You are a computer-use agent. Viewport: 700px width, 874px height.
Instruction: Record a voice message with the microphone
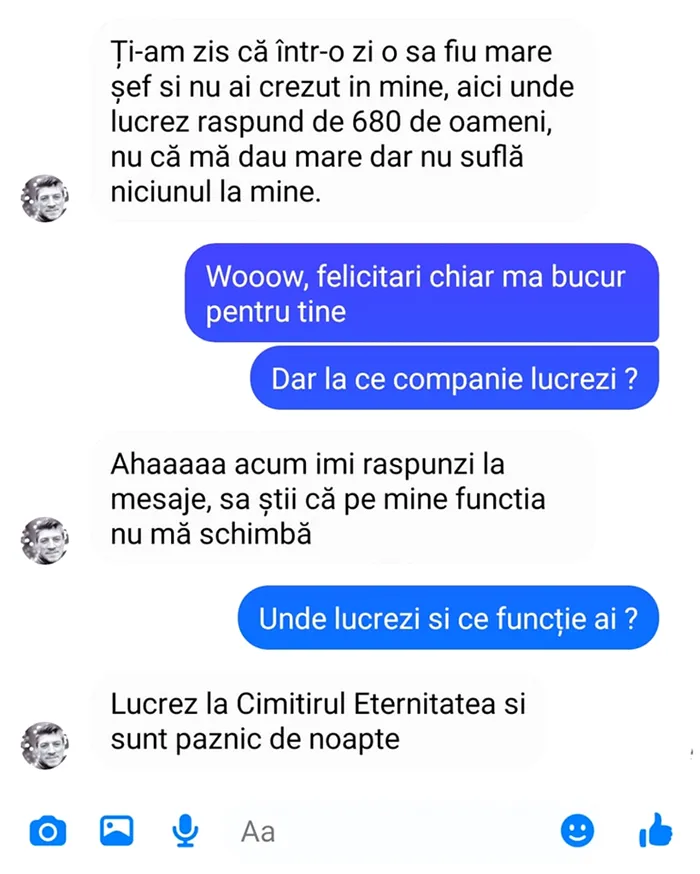[184, 830]
